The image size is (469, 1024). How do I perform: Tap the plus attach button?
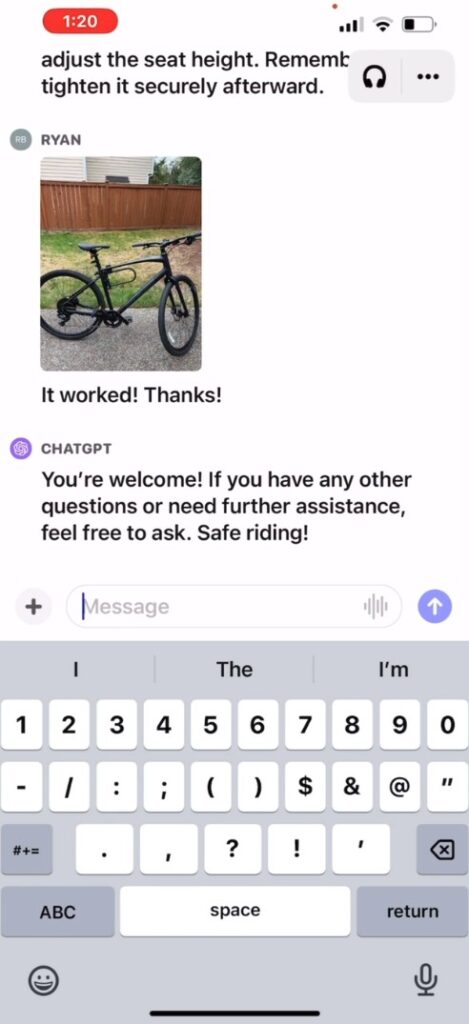pyautogui.click(x=33, y=607)
